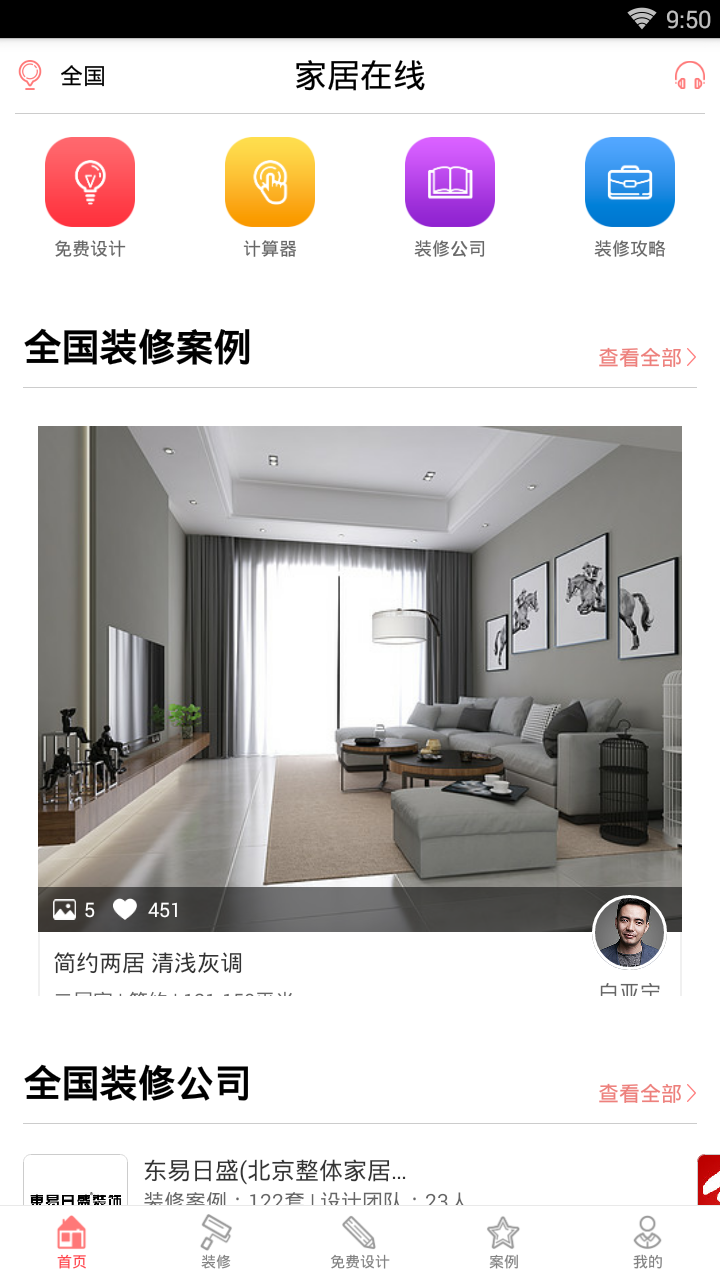Switch to the 免费设计 bottom tab
Viewport: 720px width, 1280px height.
click(x=360, y=1243)
